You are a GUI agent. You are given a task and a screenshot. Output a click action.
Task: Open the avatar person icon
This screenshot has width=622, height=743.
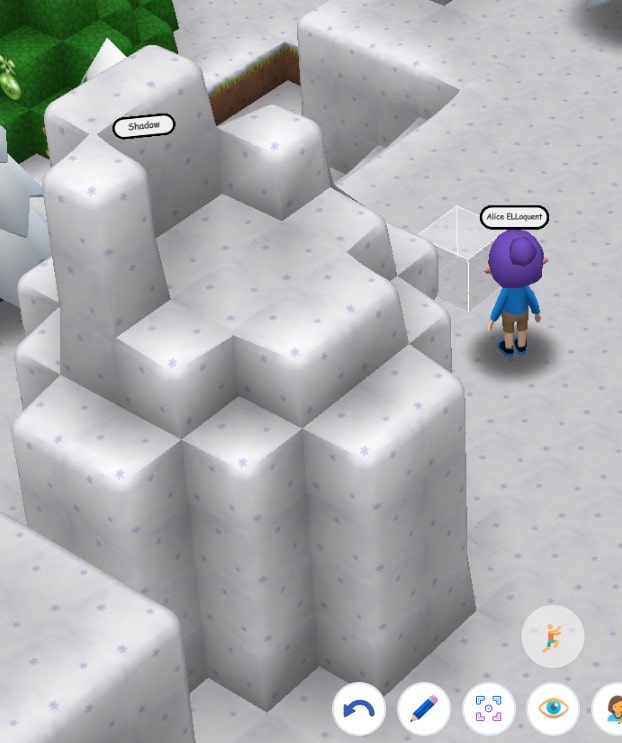coord(610,710)
